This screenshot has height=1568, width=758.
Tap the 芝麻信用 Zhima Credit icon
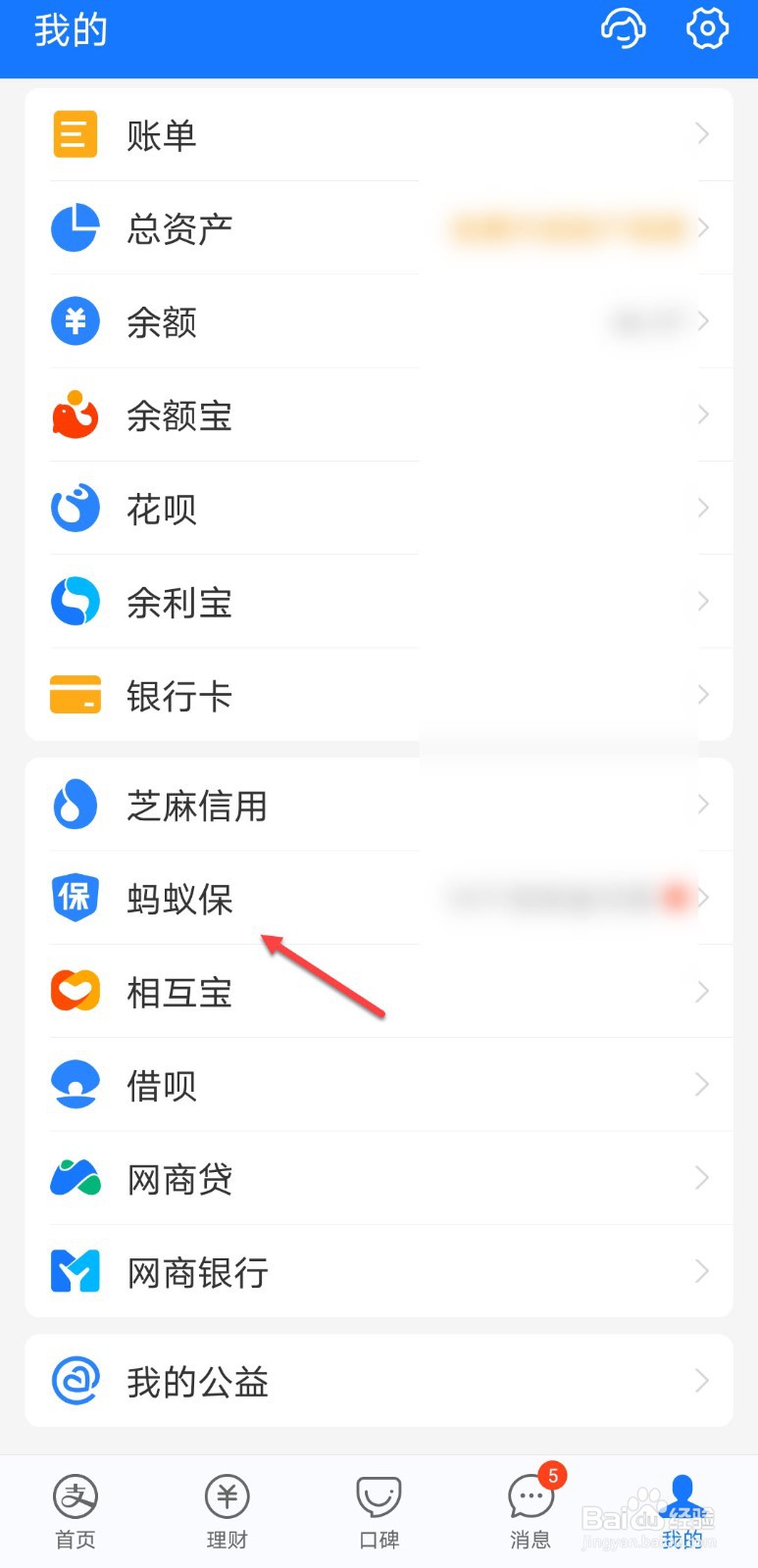click(x=75, y=804)
